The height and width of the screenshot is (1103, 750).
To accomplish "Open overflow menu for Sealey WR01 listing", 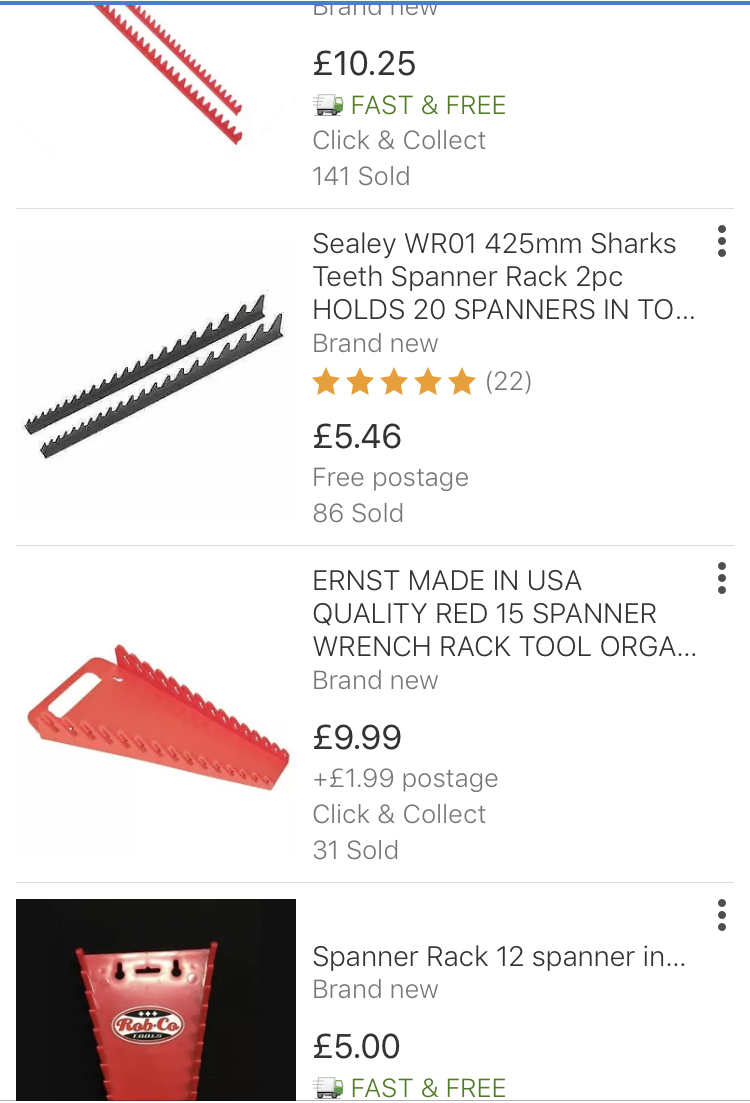I will pyautogui.click(x=721, y=242).
